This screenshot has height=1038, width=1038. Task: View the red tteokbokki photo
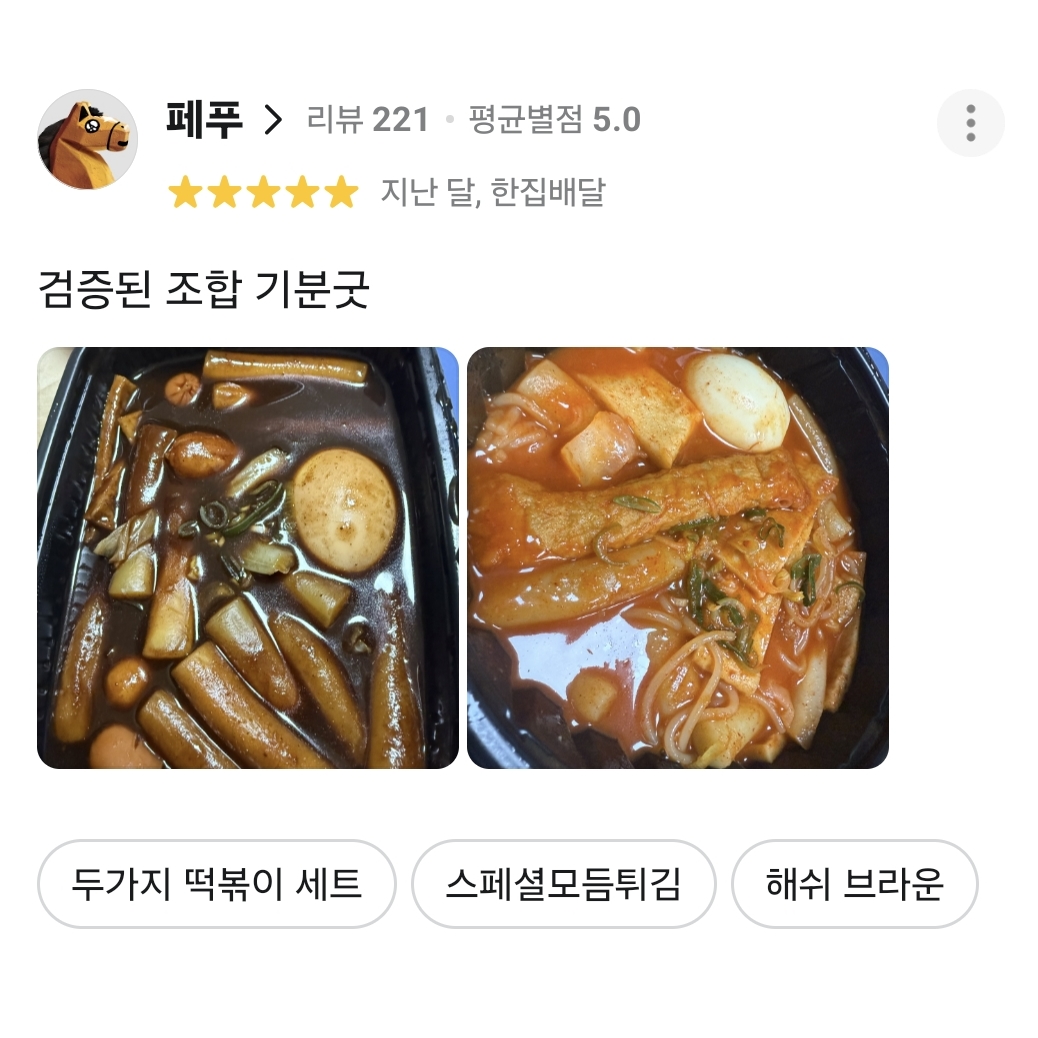[x=677, y=558]
